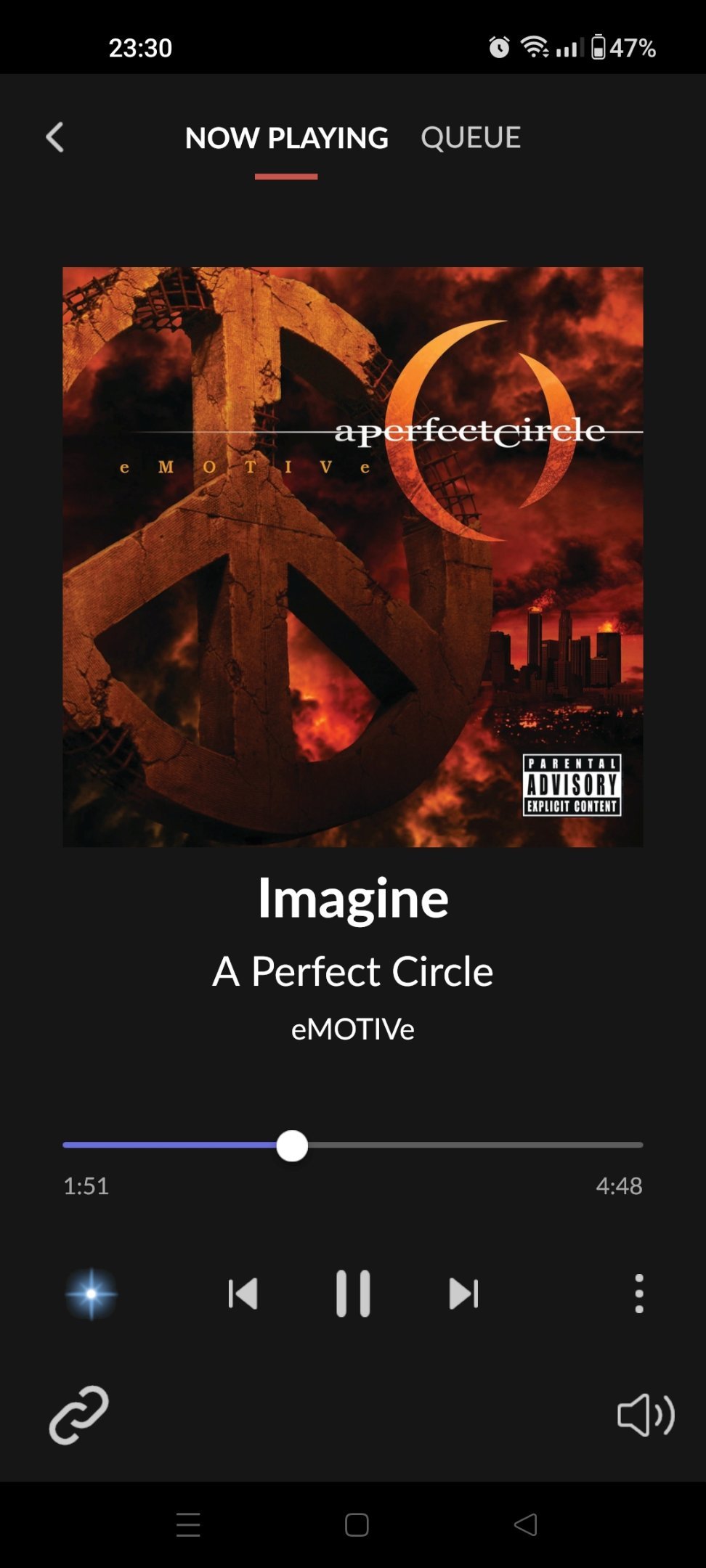
Task: Open the system recent apps view
Action: (188, 1524)
